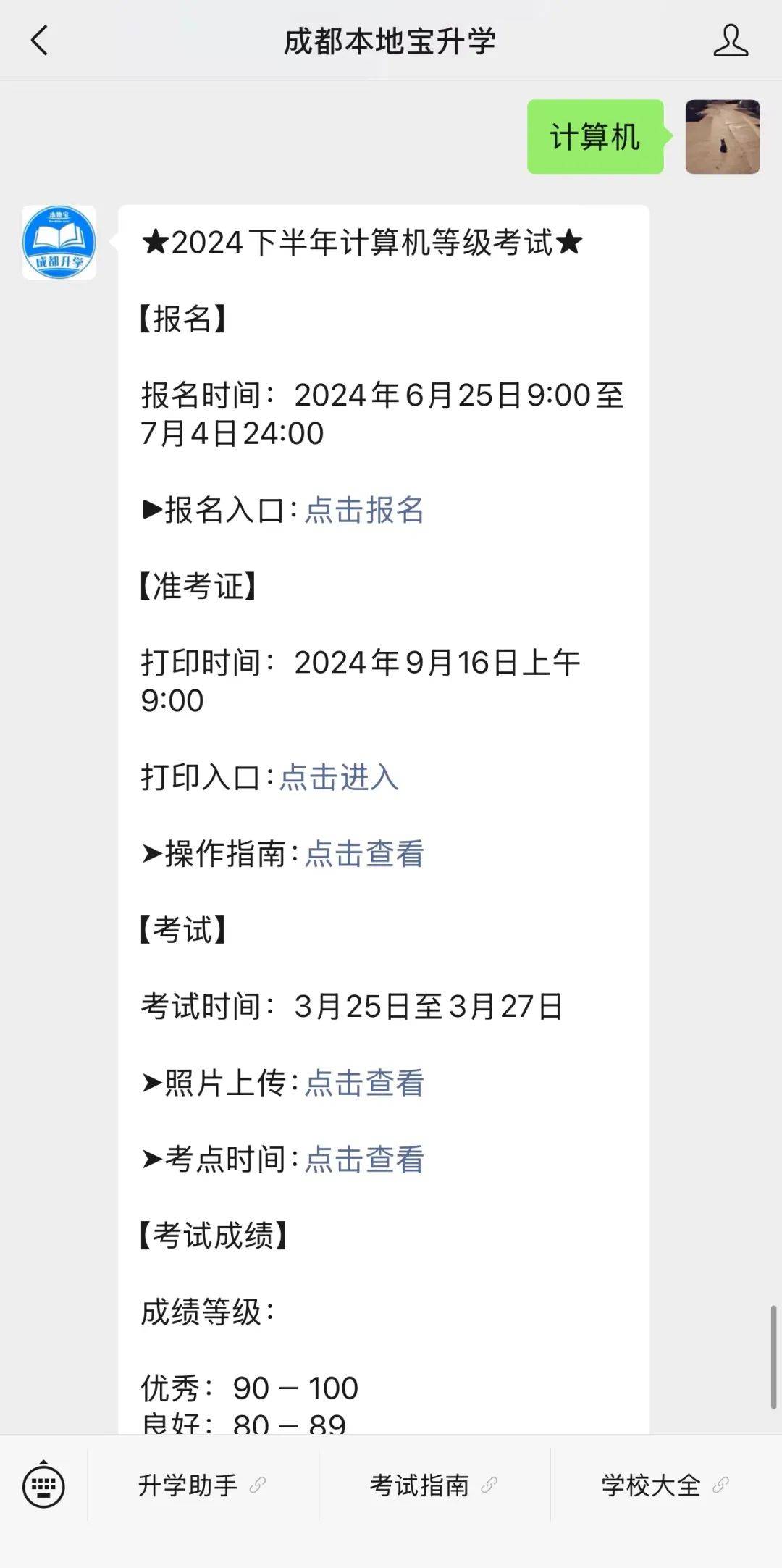Viewport: 782px width, 1568px height.
Task: Click the 成都升学 account avatar
Action: 58,241
